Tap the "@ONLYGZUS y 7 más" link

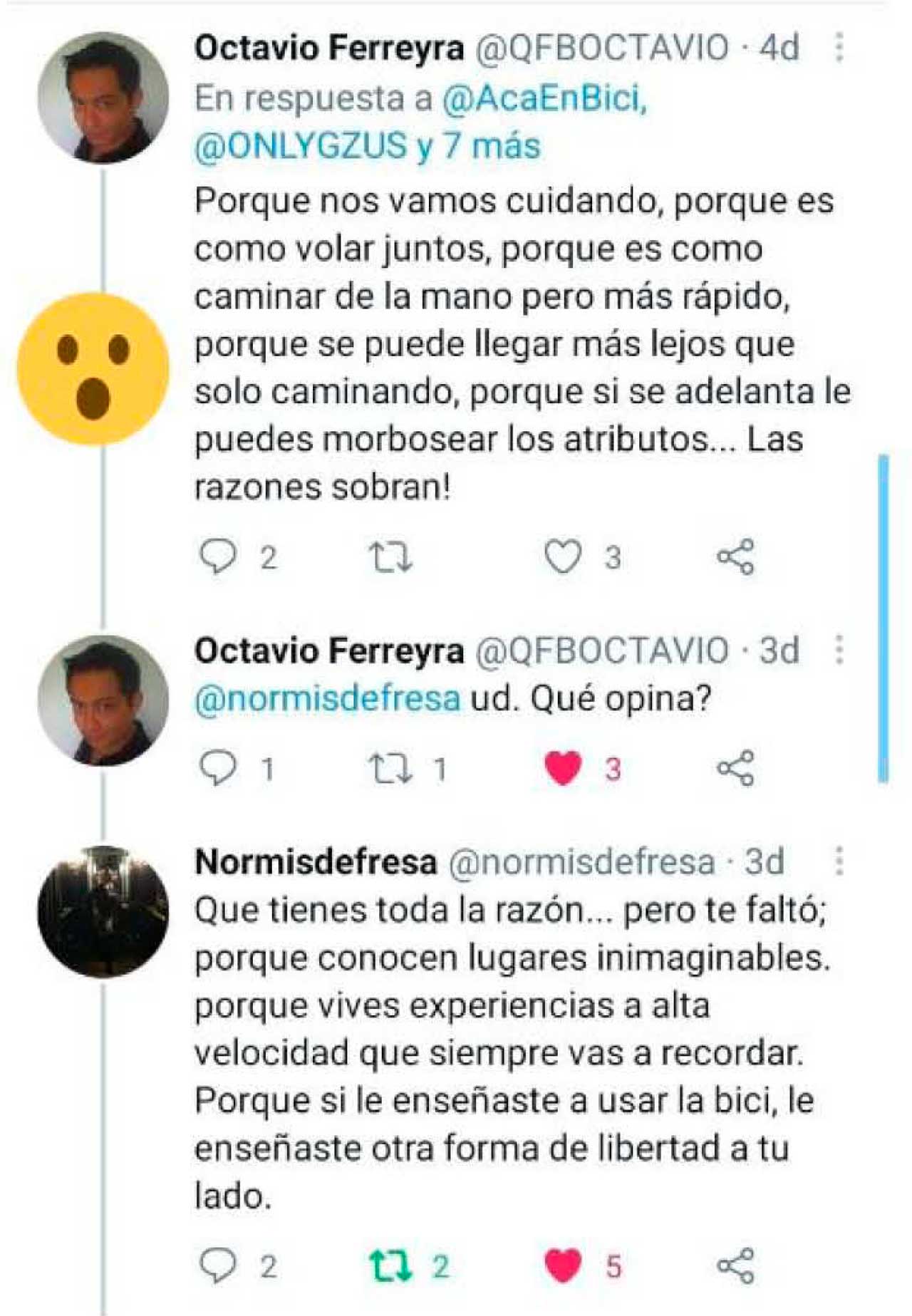[x=367, y=146]
